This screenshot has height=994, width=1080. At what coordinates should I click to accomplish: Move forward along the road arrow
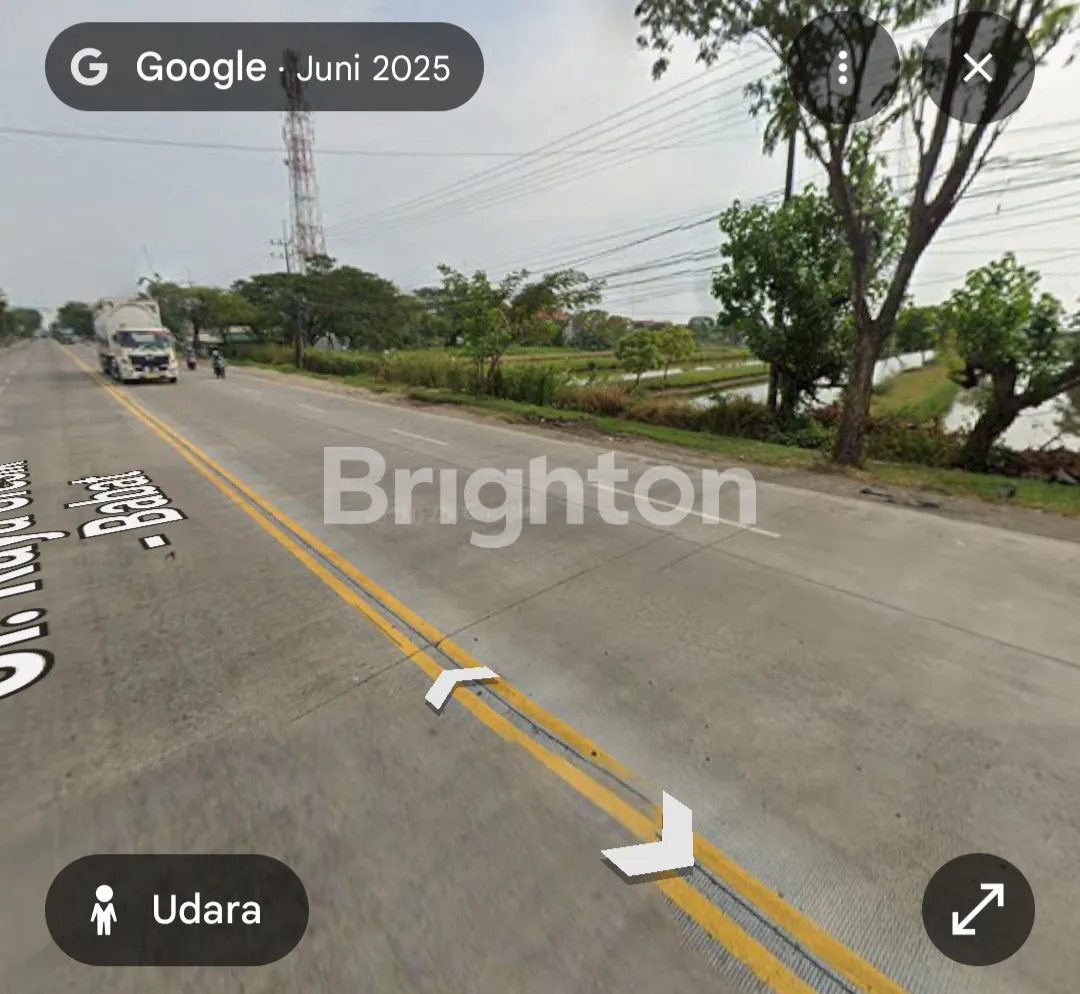click(459, 686)
